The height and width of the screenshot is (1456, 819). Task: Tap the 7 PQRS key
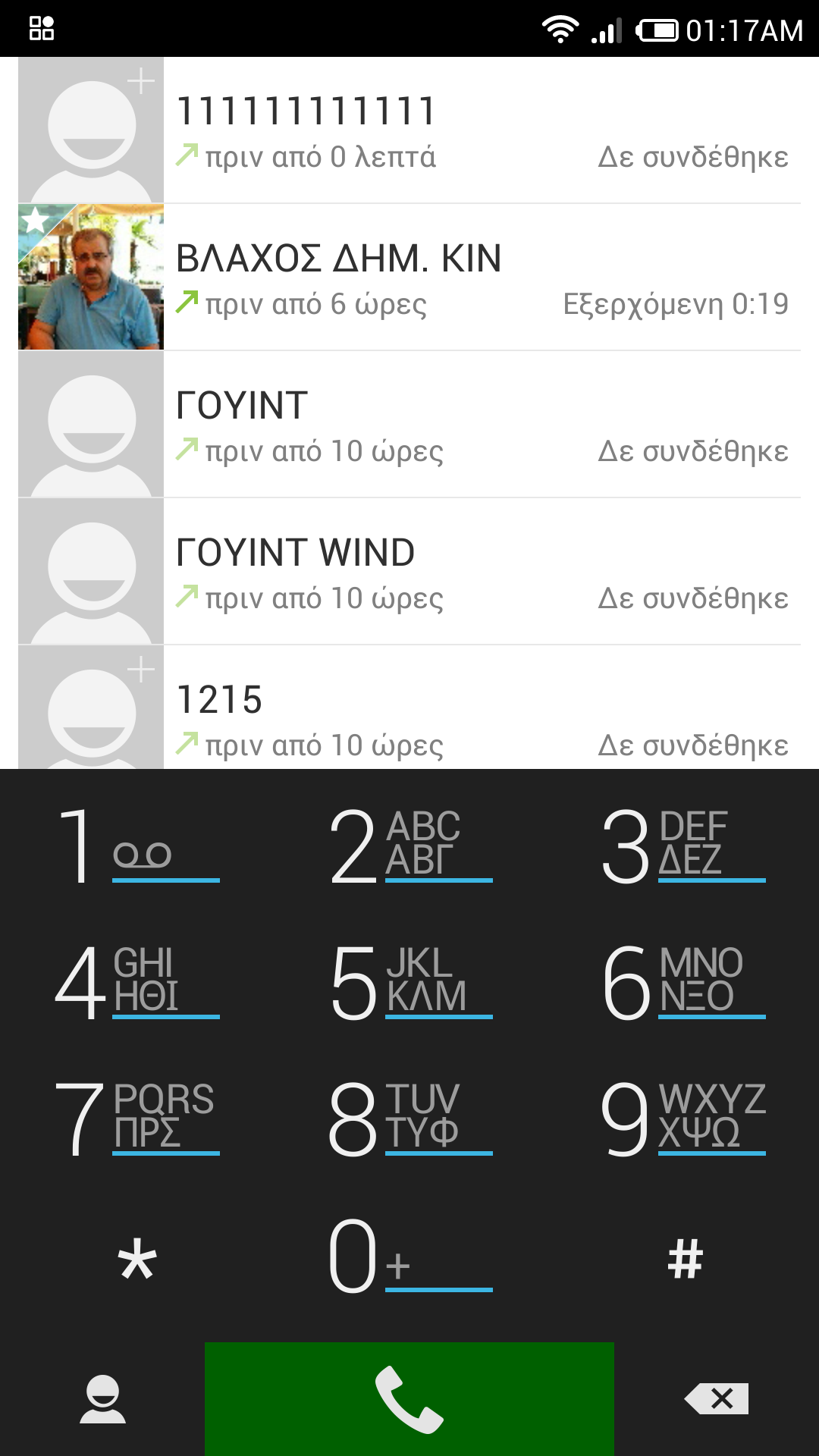pyautogui.click(x=136, y=1119)
